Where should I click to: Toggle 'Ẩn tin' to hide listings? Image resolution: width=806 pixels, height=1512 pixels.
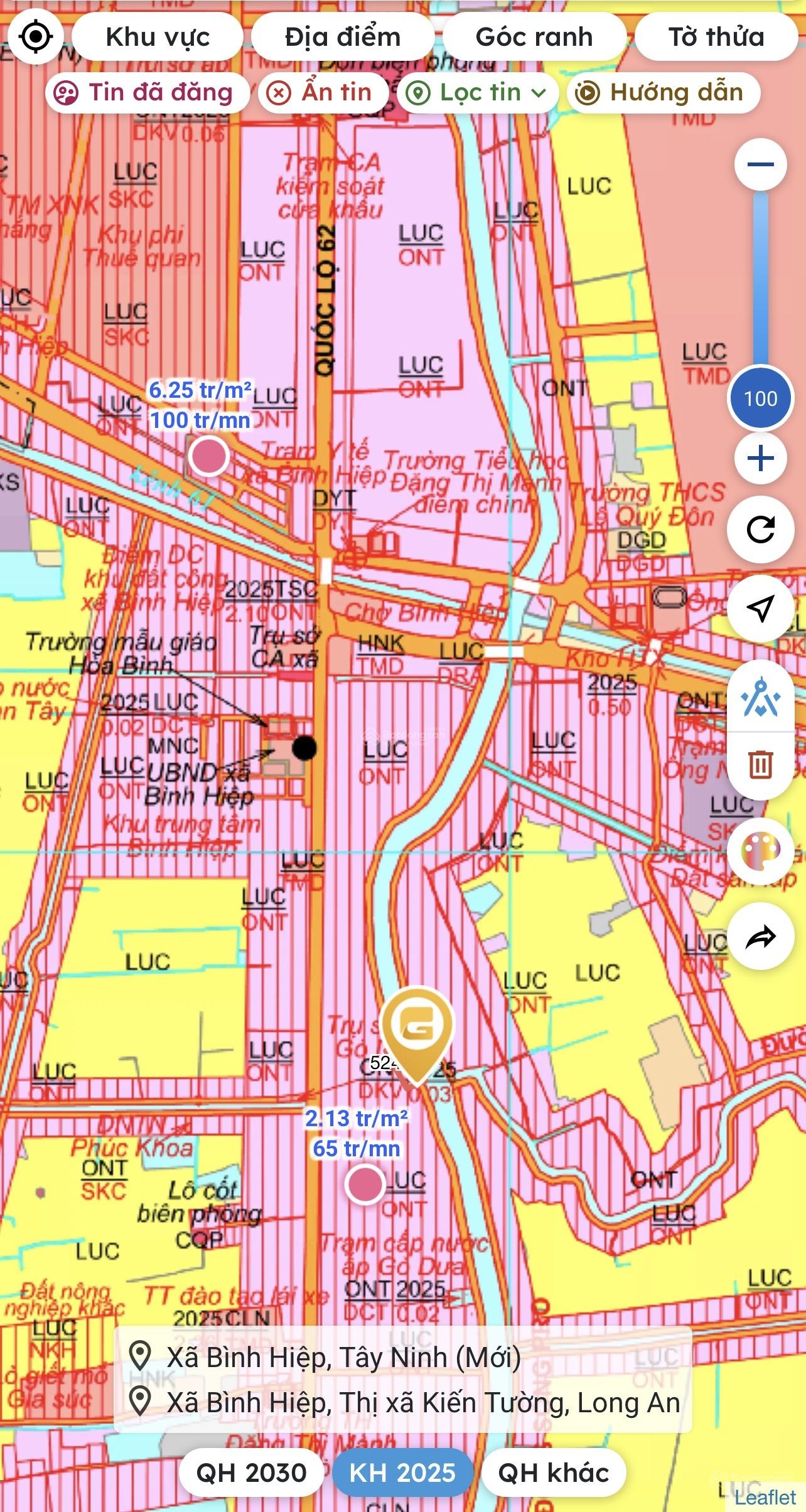pyautogui.click(x=321, y=93)
